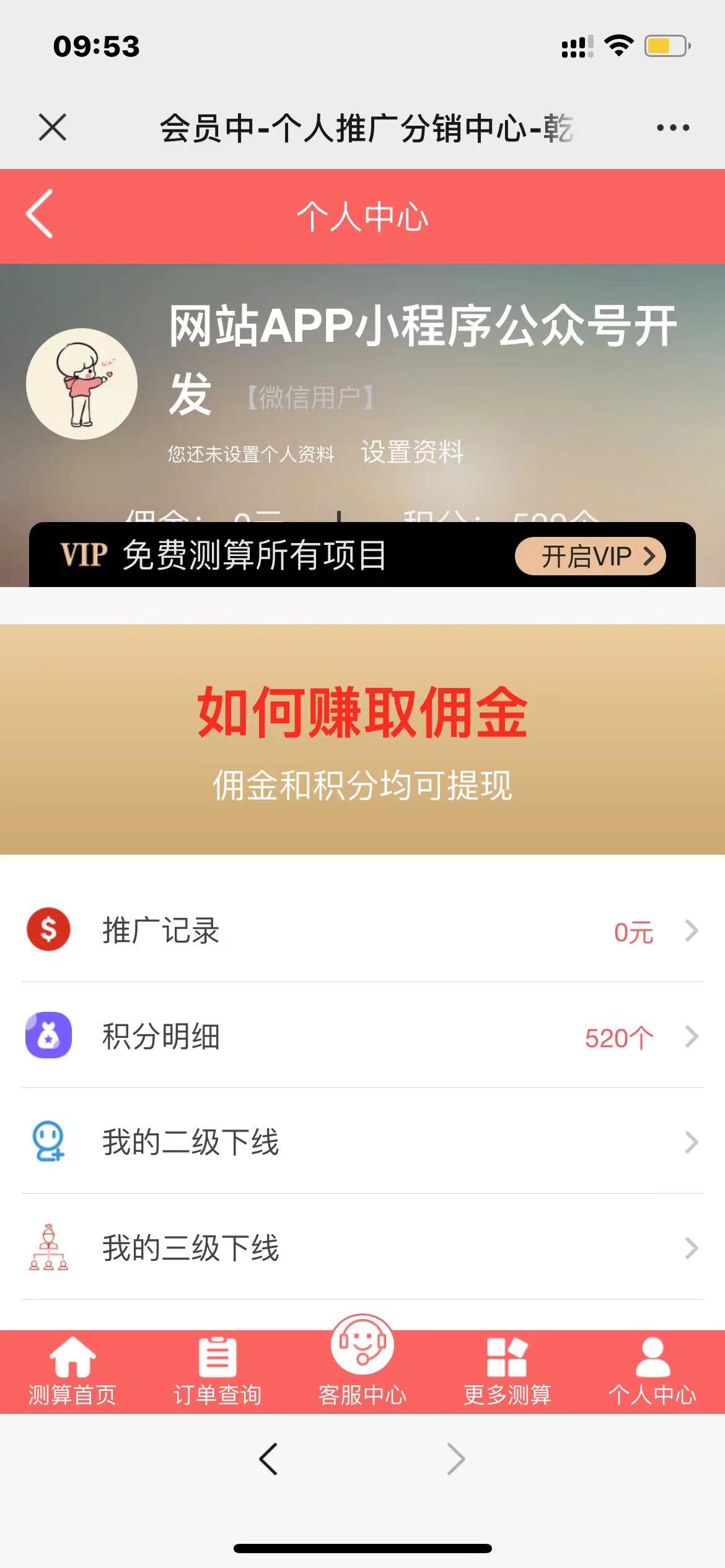View 我的二级下线
This screenshot has height=1568, width=725.
pyautogui.click(x=362, y=1142)
